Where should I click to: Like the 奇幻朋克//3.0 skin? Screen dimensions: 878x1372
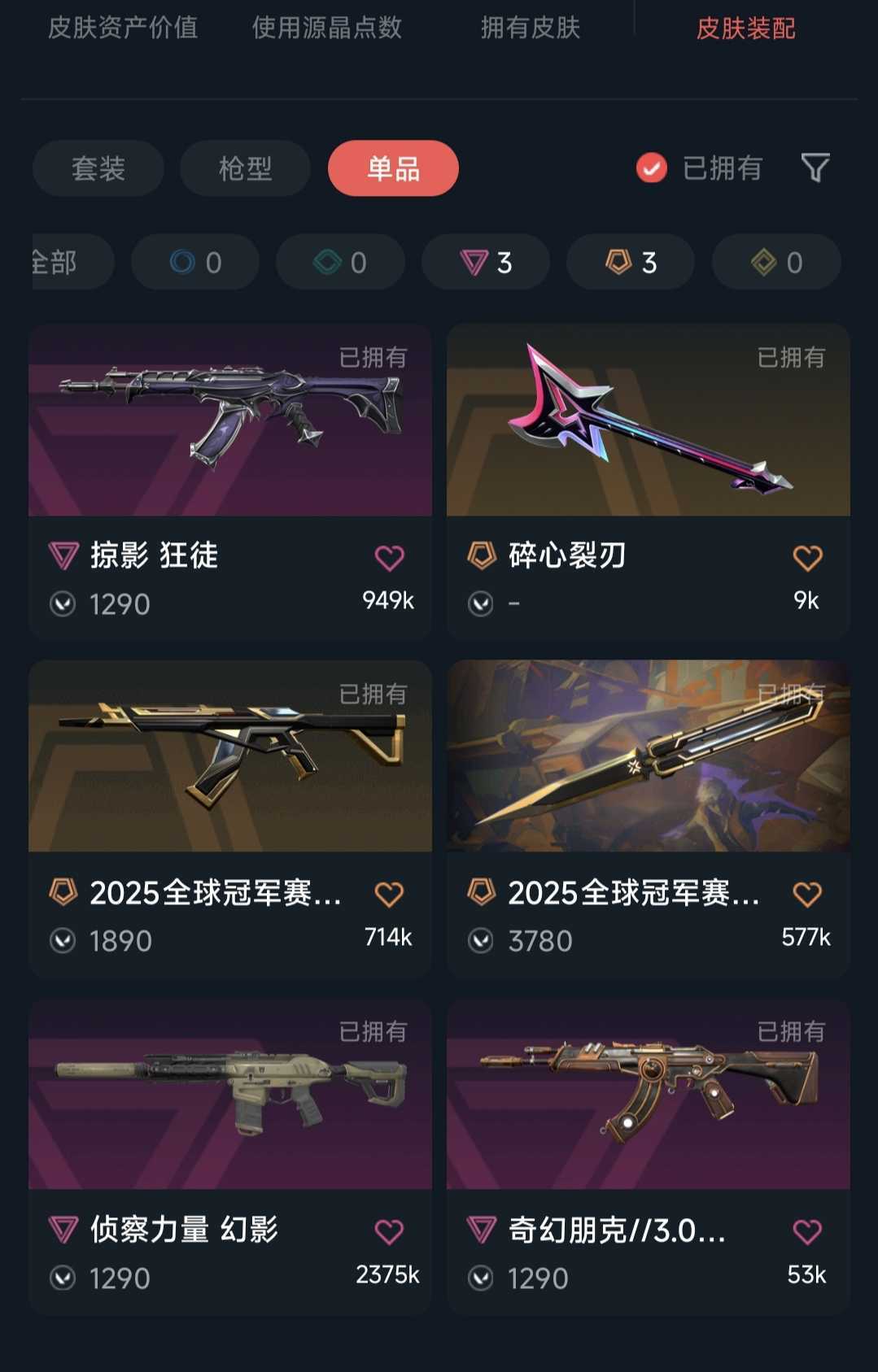[807, 1231]
